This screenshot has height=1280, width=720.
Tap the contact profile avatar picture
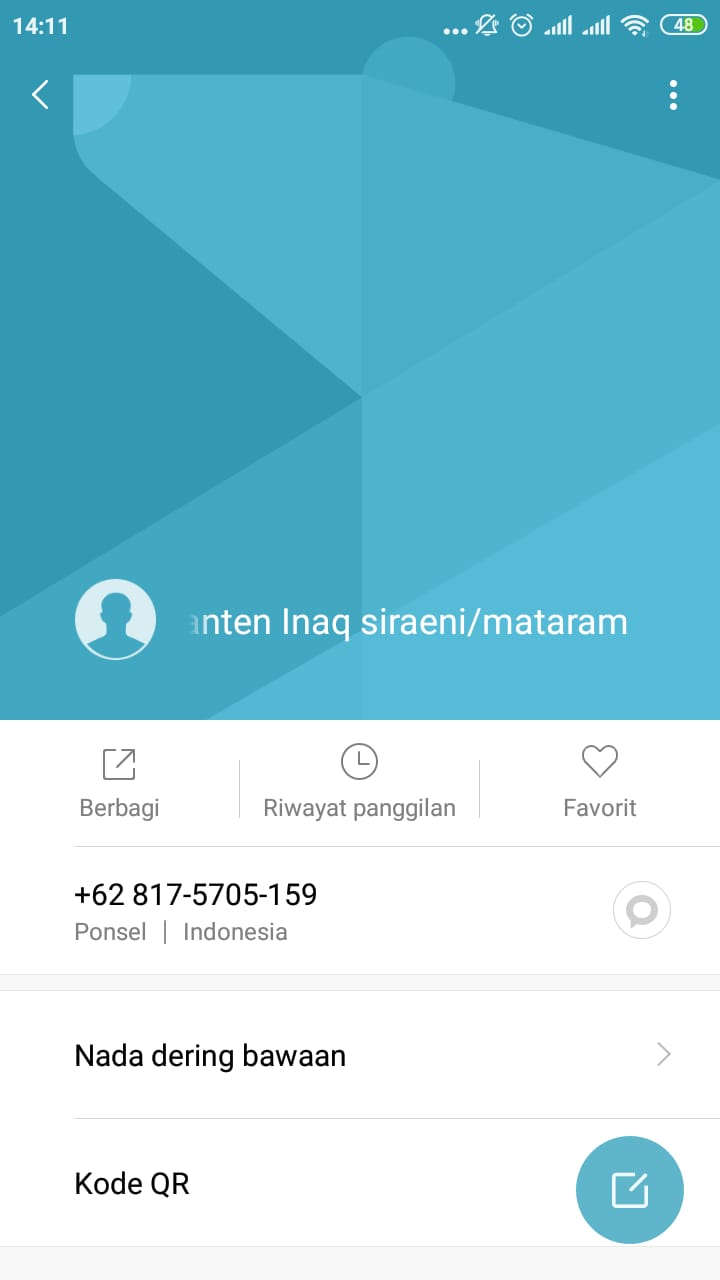115,619
